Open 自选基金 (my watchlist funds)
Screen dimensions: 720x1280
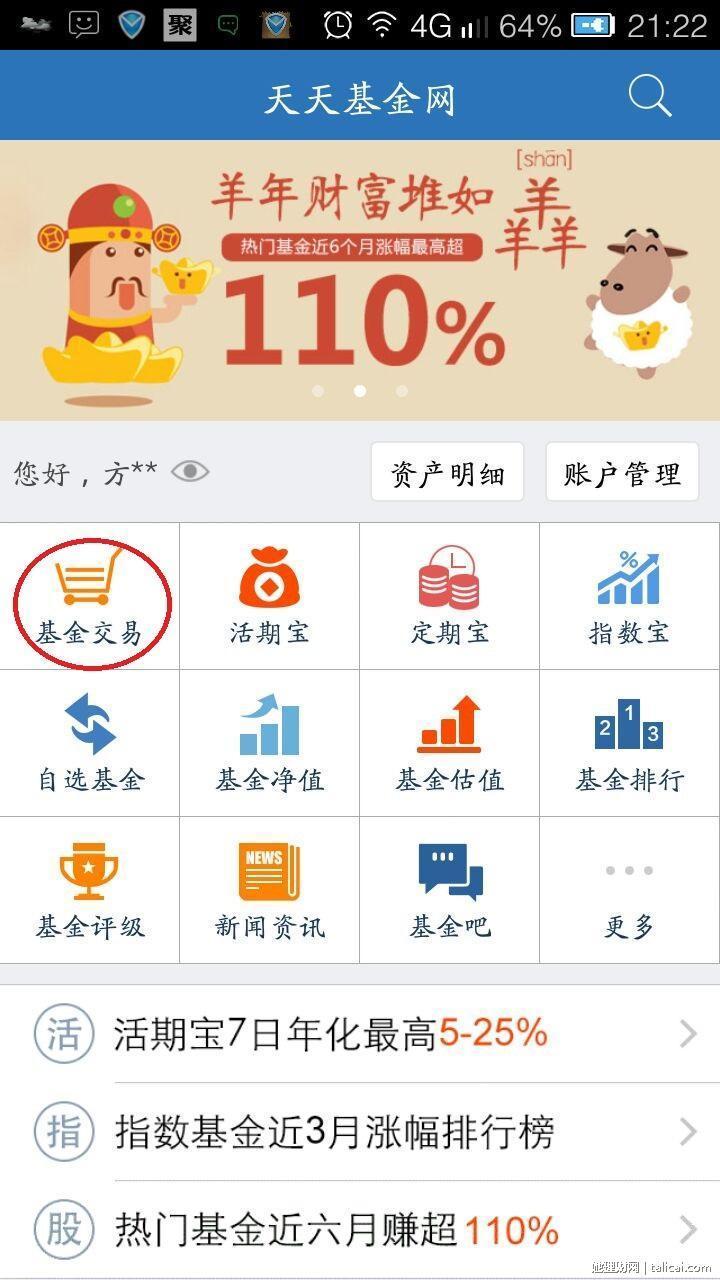point(89,742)
